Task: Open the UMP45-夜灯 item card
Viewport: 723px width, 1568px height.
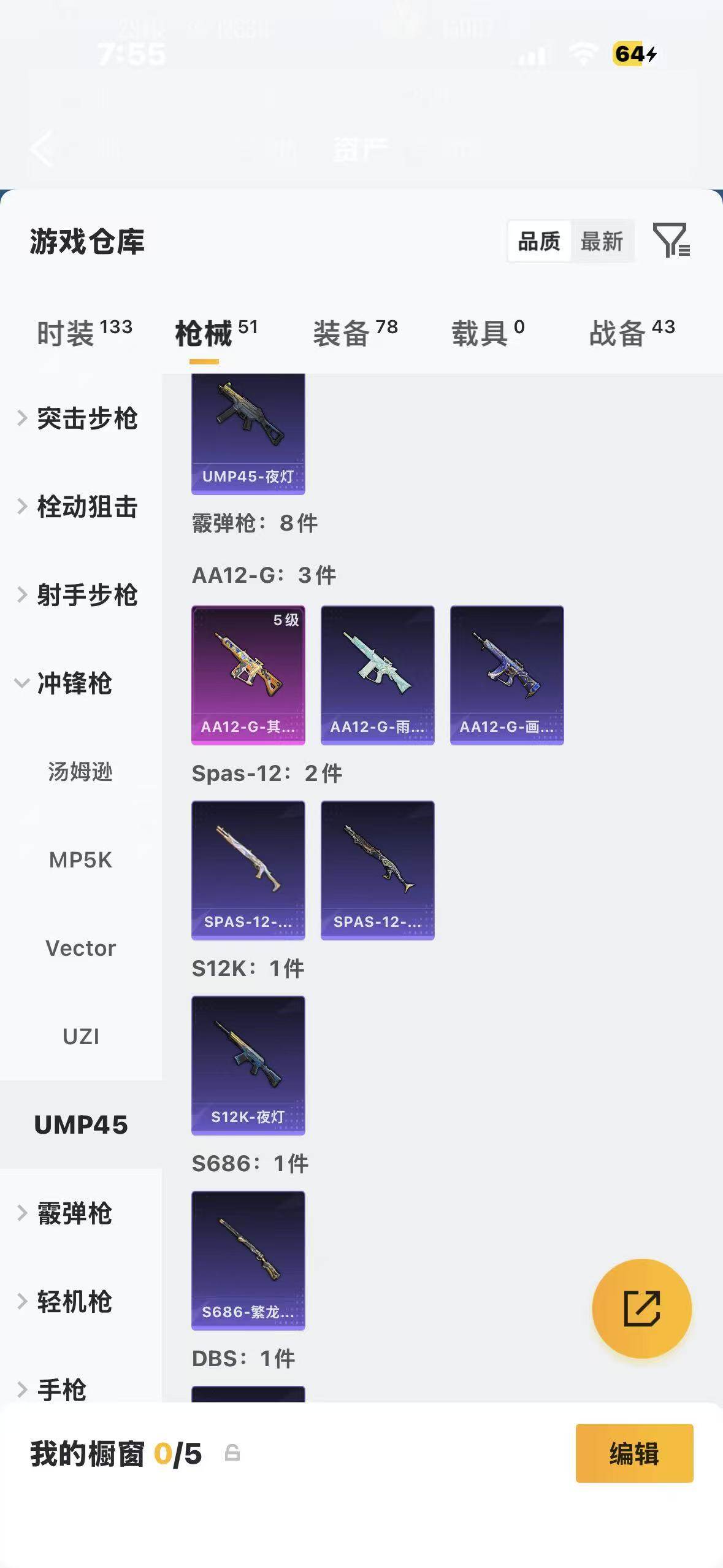Action: pyautogui.click(x=248, y=434)
